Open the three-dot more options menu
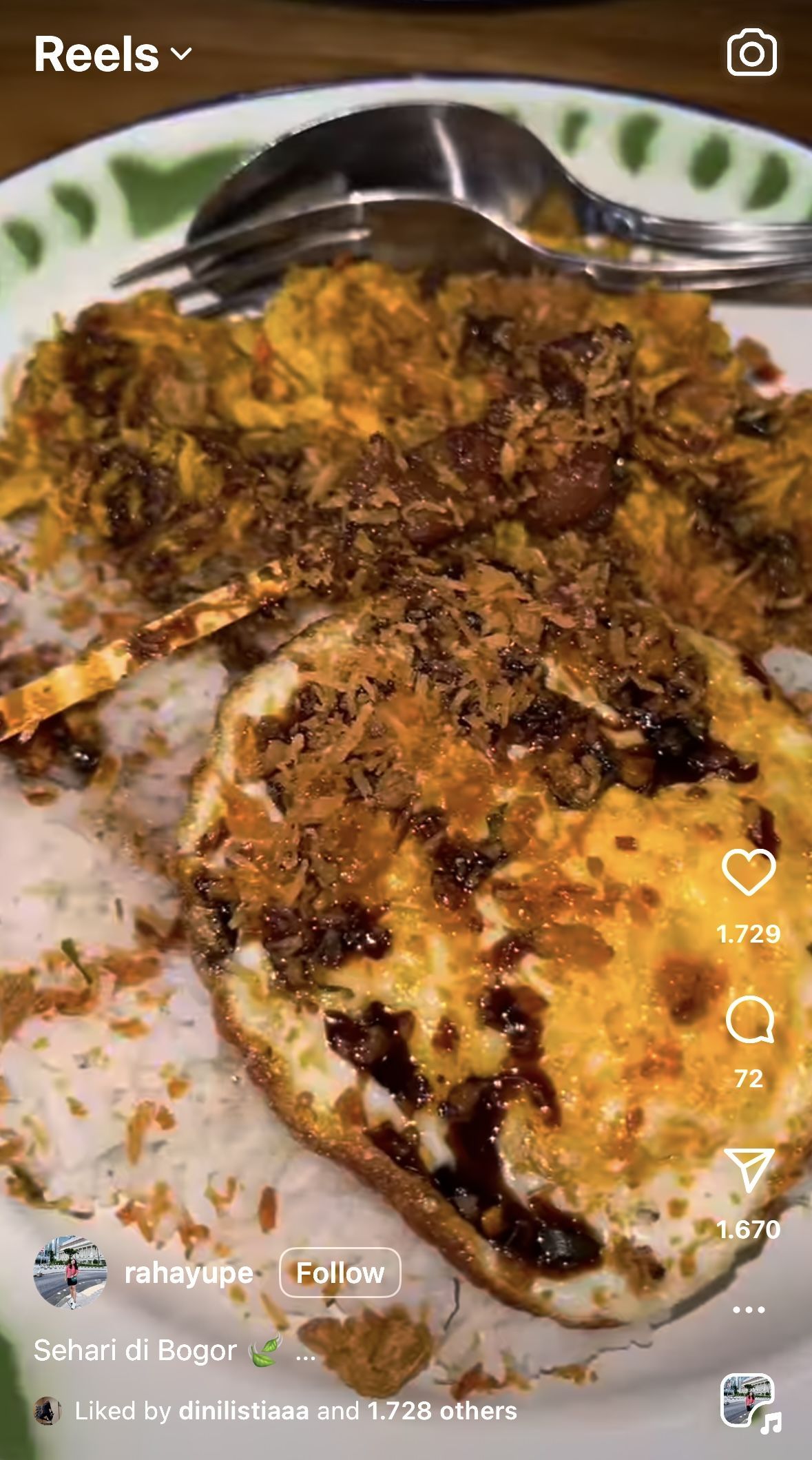This screenshot has height=1460, width=812. pyautogui.click(x=749, y=1309)
